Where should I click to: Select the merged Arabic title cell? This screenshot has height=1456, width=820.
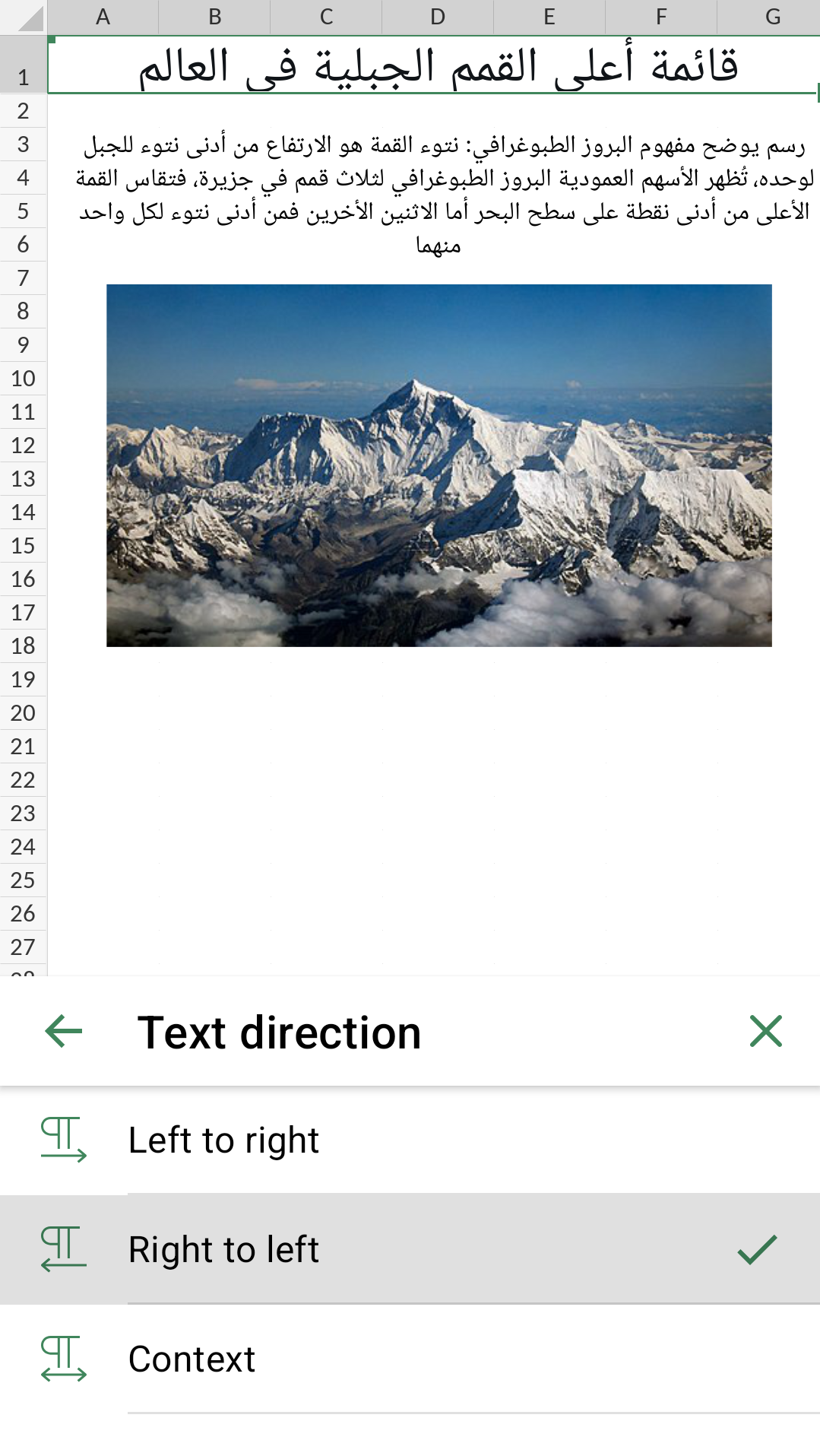click(433, 67)
